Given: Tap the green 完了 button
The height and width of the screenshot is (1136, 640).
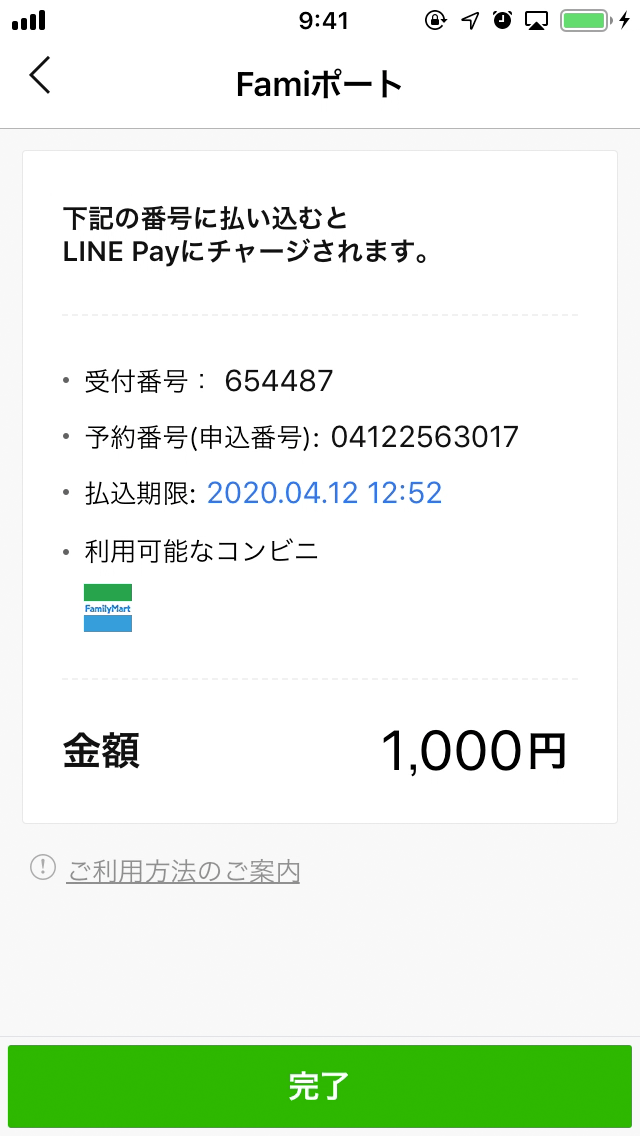Looking at the screenshot, I should [x=320, y=1086].
